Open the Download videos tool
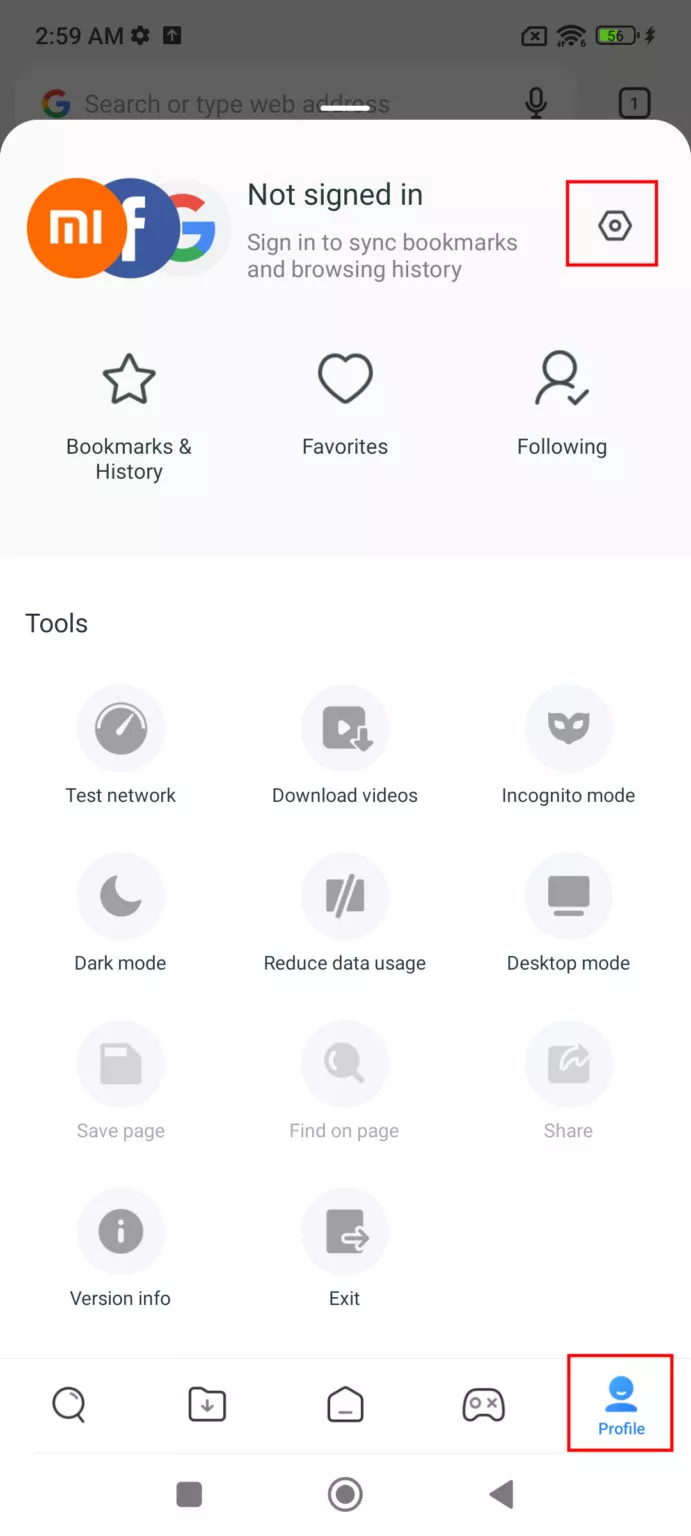This screenshot has width=691, height=1536. pos(345,746)
